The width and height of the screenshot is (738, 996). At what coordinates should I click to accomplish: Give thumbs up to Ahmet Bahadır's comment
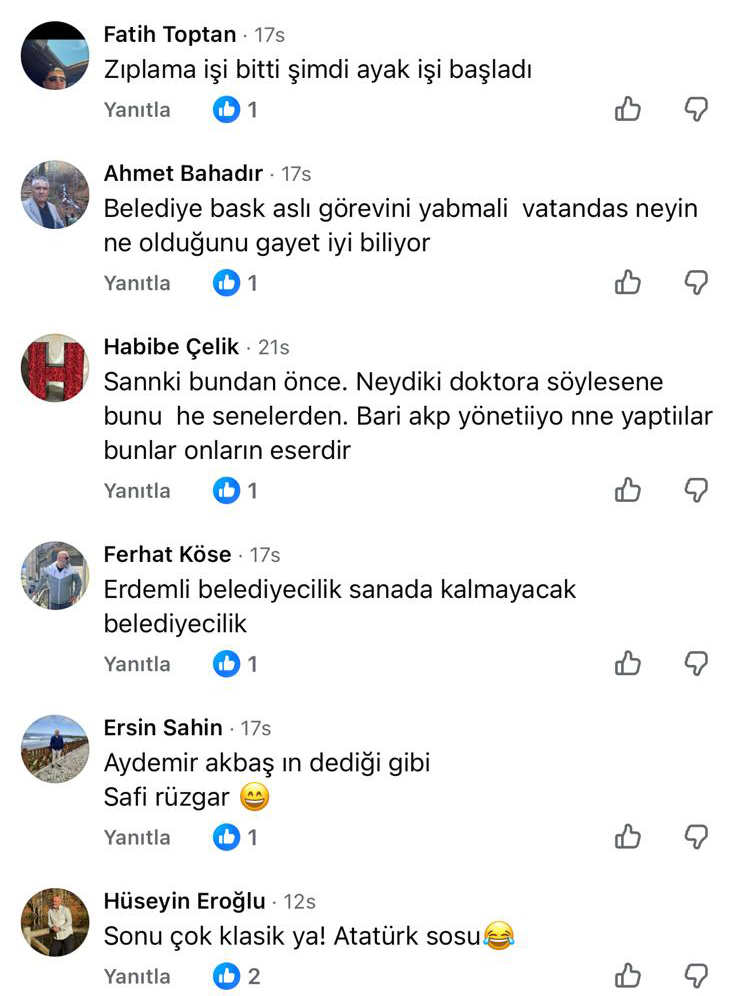[x=628, y=282]
